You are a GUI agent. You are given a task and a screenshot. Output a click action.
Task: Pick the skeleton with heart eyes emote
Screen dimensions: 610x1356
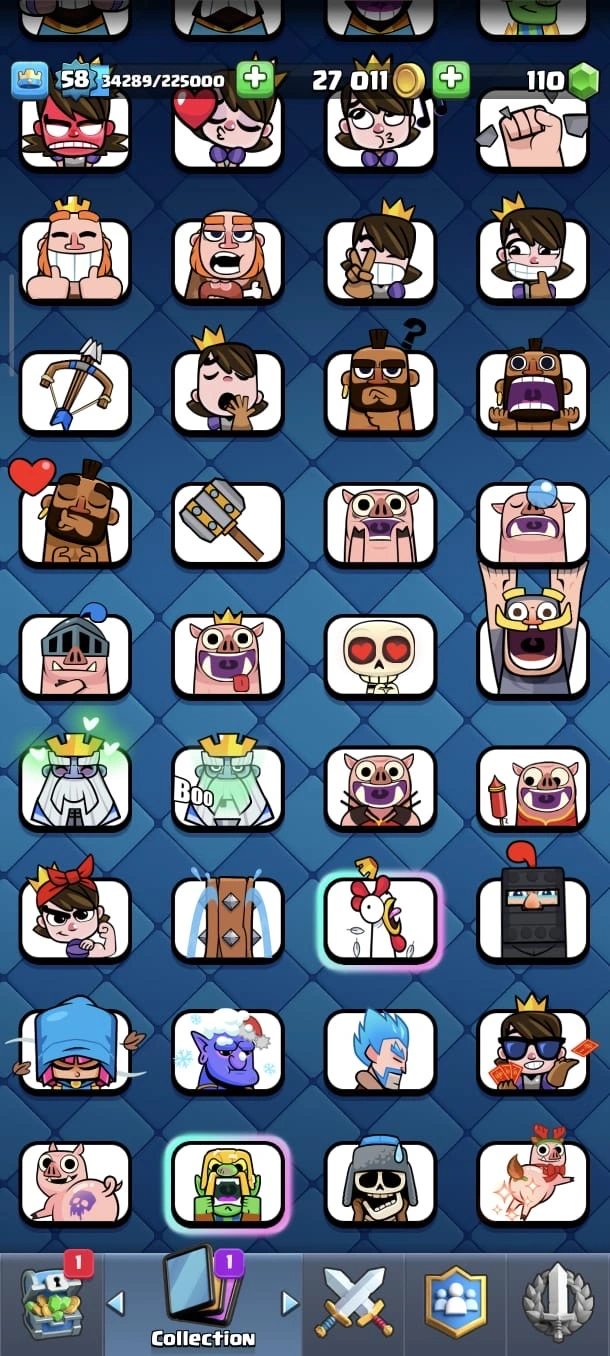(380, 656)
